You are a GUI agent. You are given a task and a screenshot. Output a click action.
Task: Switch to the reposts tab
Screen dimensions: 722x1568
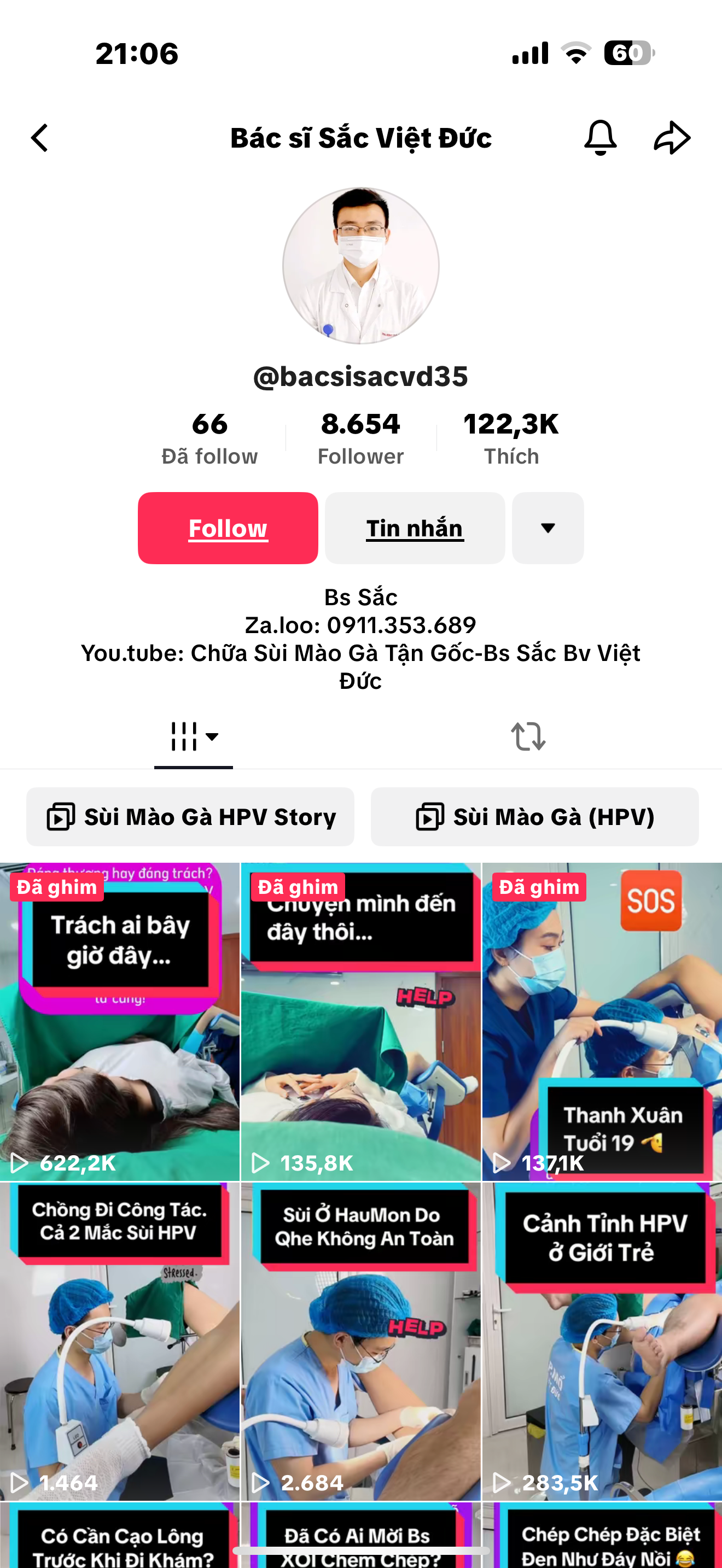(528, 736)
